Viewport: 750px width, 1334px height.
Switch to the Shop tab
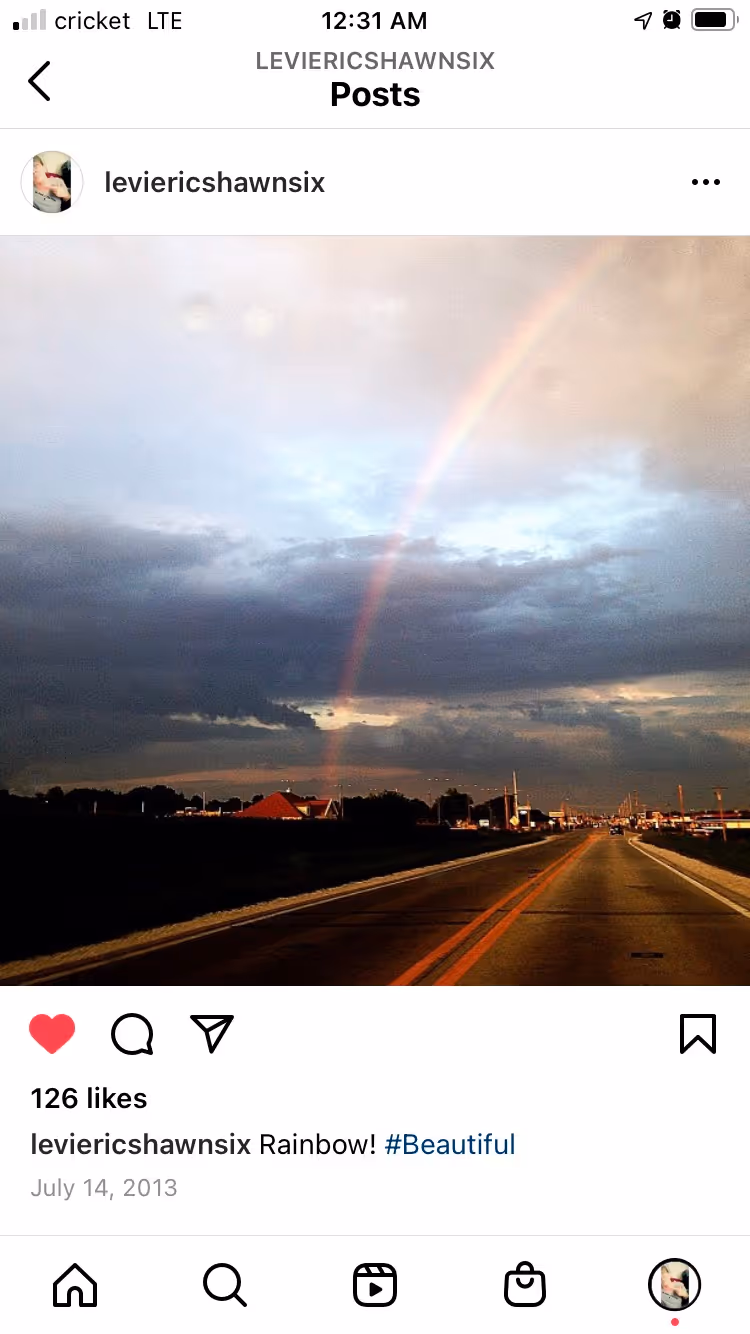(x=525, y=1284)
